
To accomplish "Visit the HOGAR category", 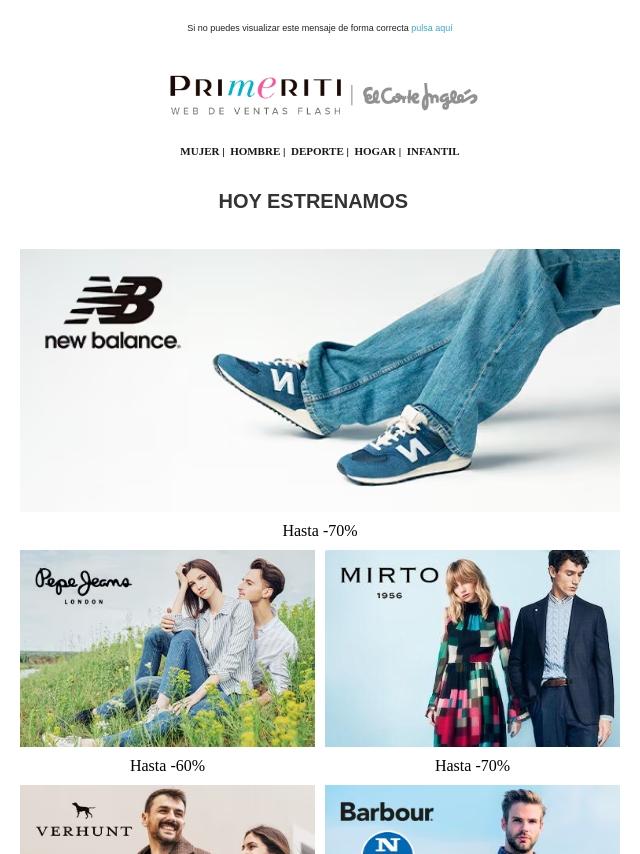I will pos(374,151).
